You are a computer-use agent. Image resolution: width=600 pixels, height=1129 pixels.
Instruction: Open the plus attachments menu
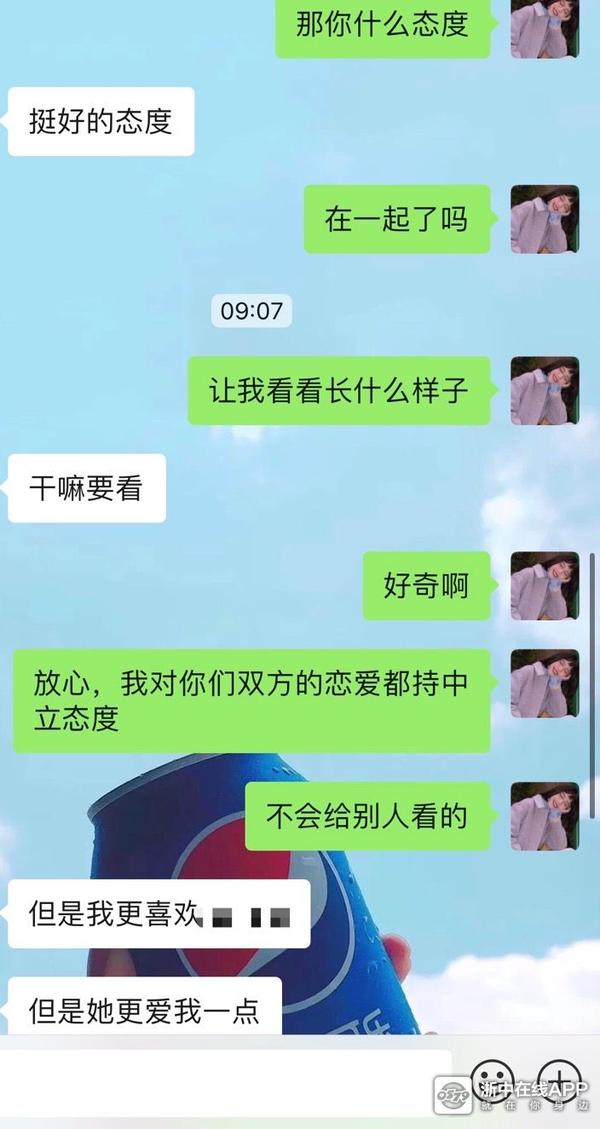(x=565, y=1078)
